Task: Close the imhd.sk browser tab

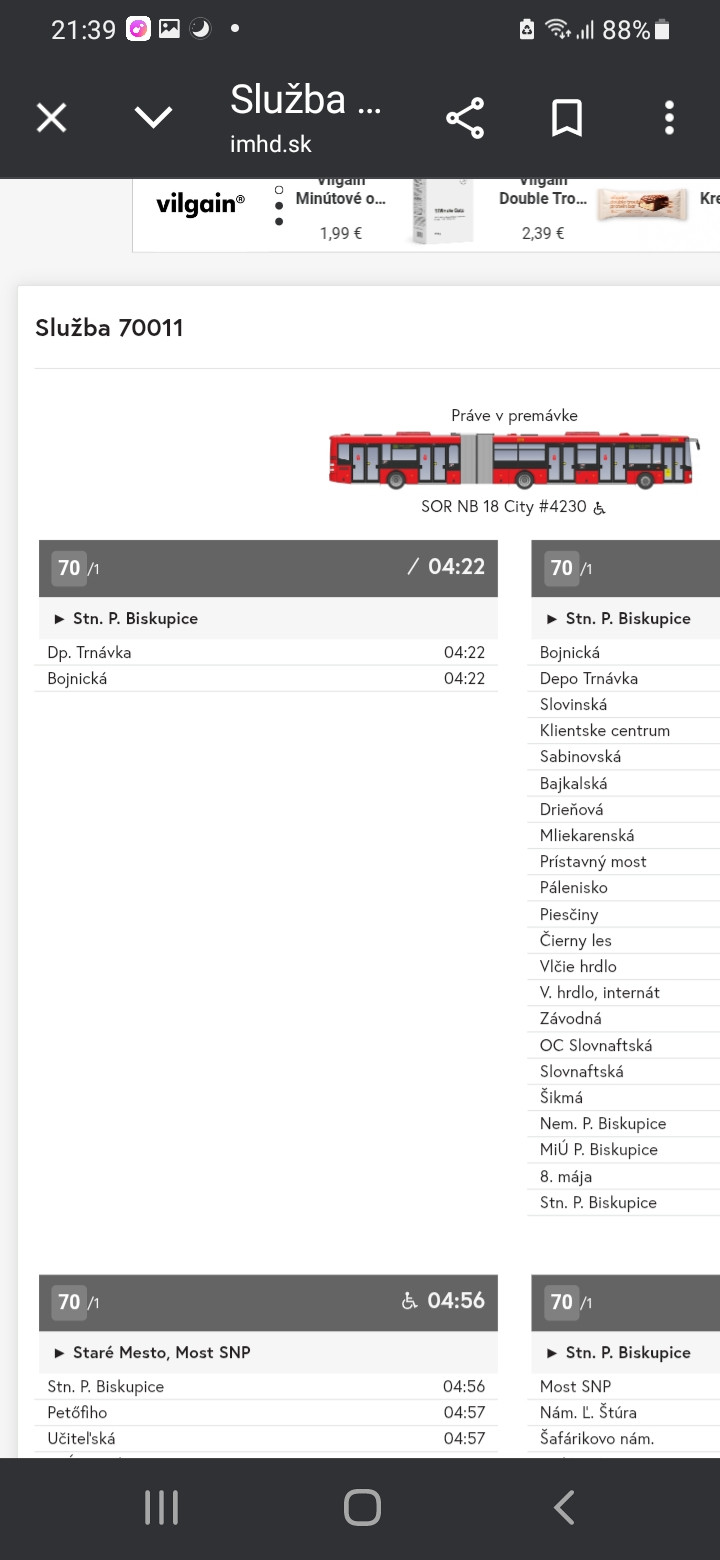Action: [52, 118]
